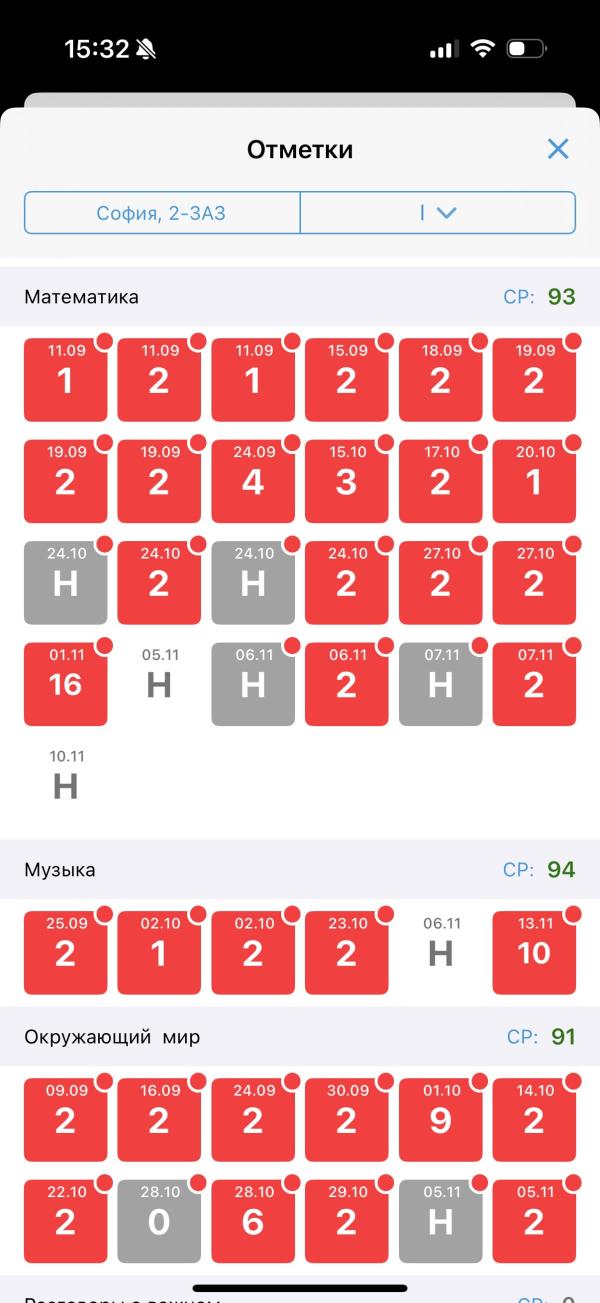Open Музыка grade 10 from 13.11
This screenshot has height=1303, width=600.
point(534,953)
